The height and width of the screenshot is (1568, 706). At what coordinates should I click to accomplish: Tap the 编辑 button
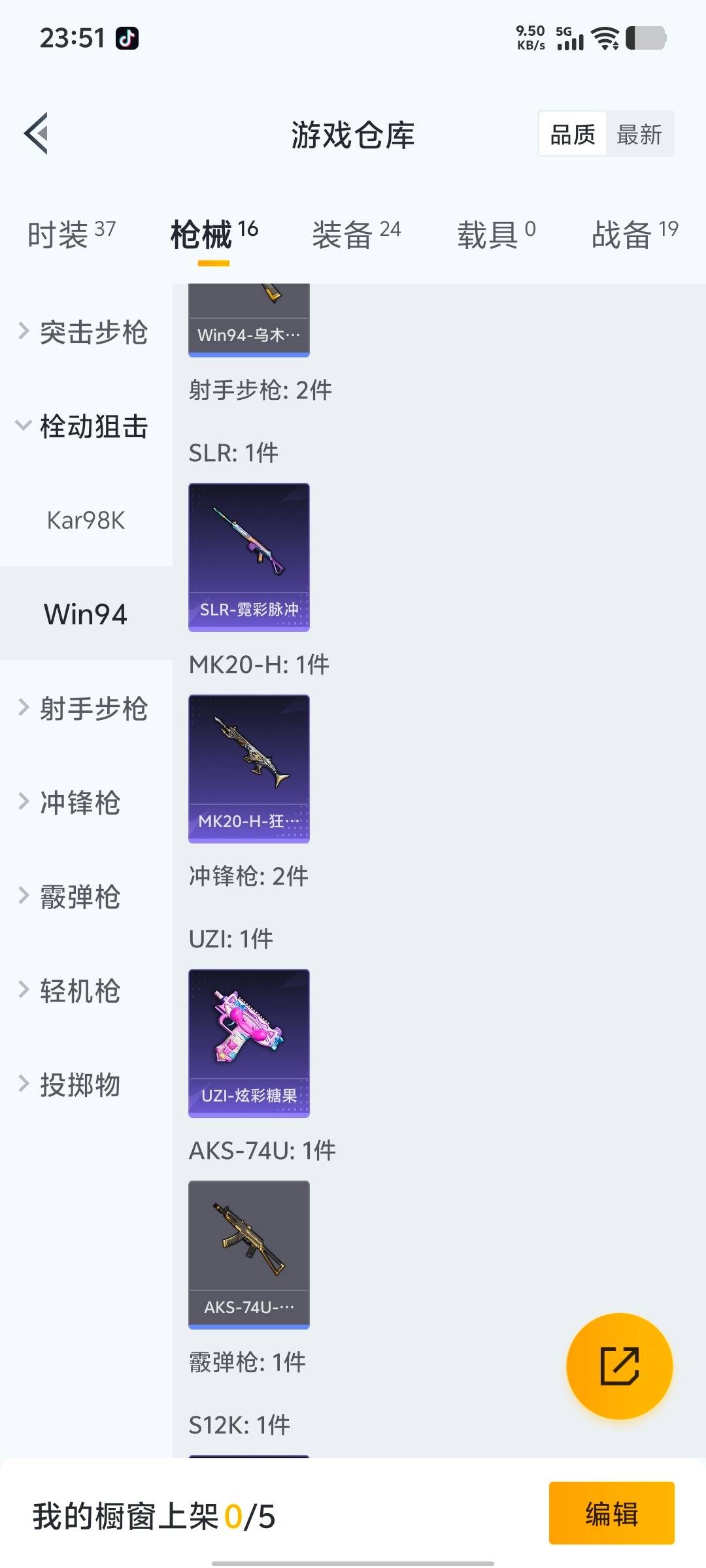coord(612,1514)
